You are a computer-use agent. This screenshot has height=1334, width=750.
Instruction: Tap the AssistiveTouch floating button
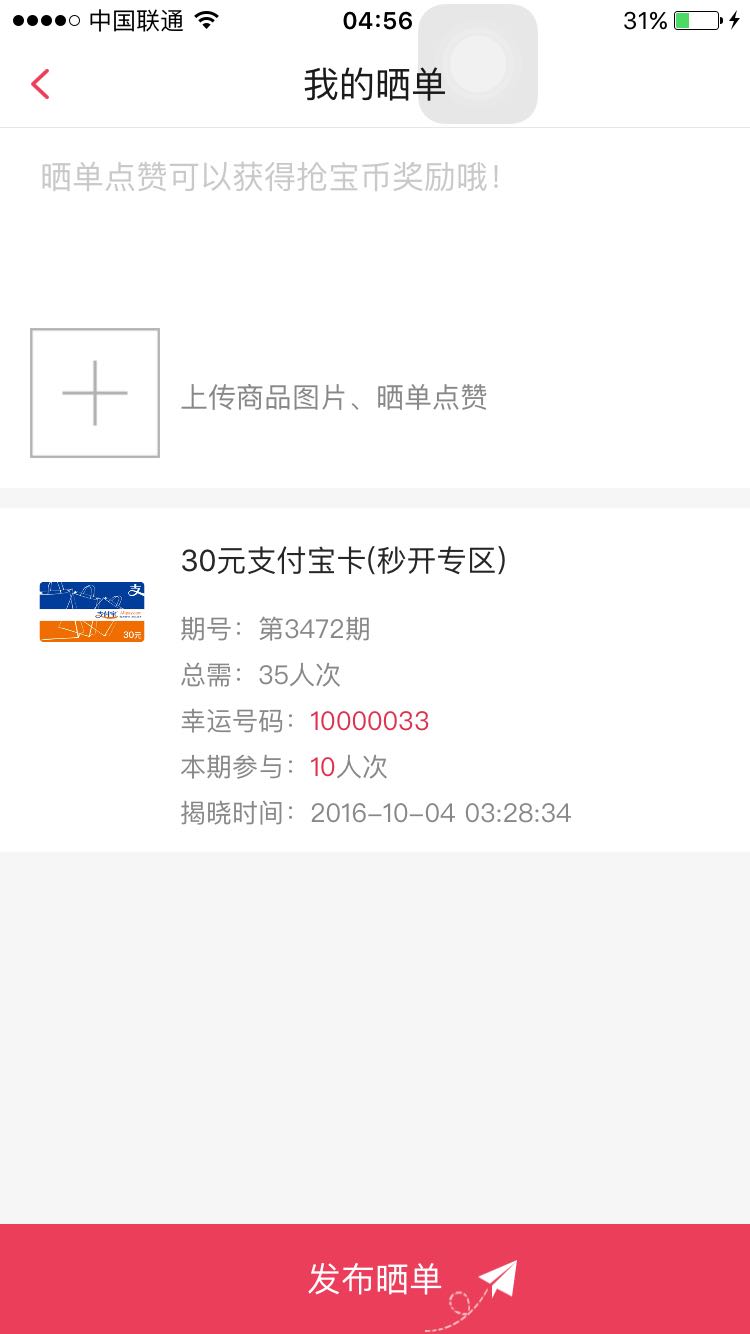click(478, 64)
